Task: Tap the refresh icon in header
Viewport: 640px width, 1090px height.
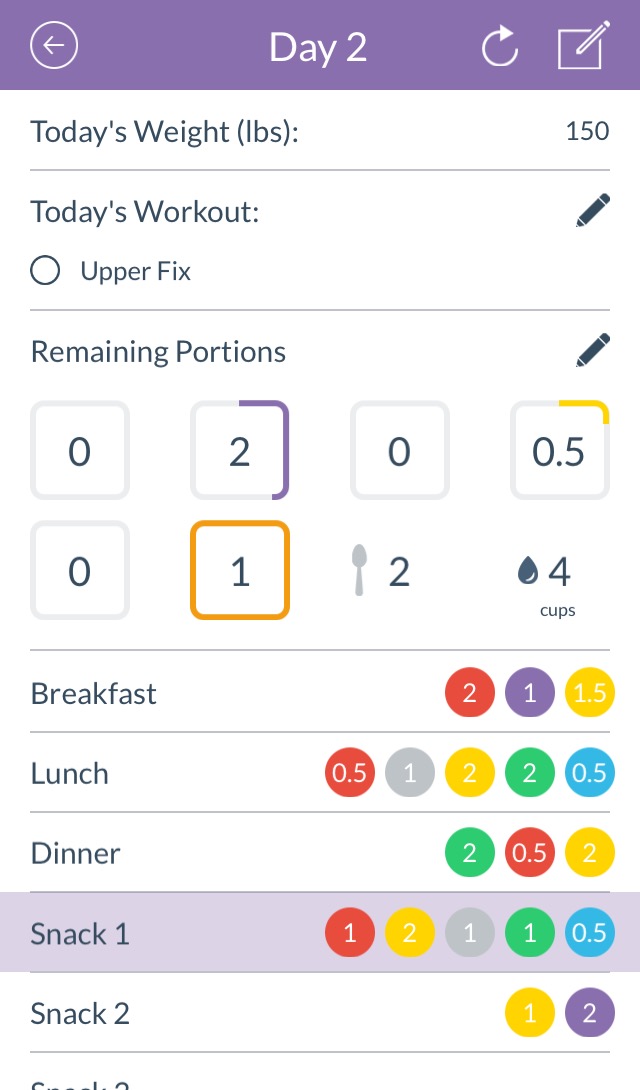Action: pyautogui.click(x=500, y=47)
